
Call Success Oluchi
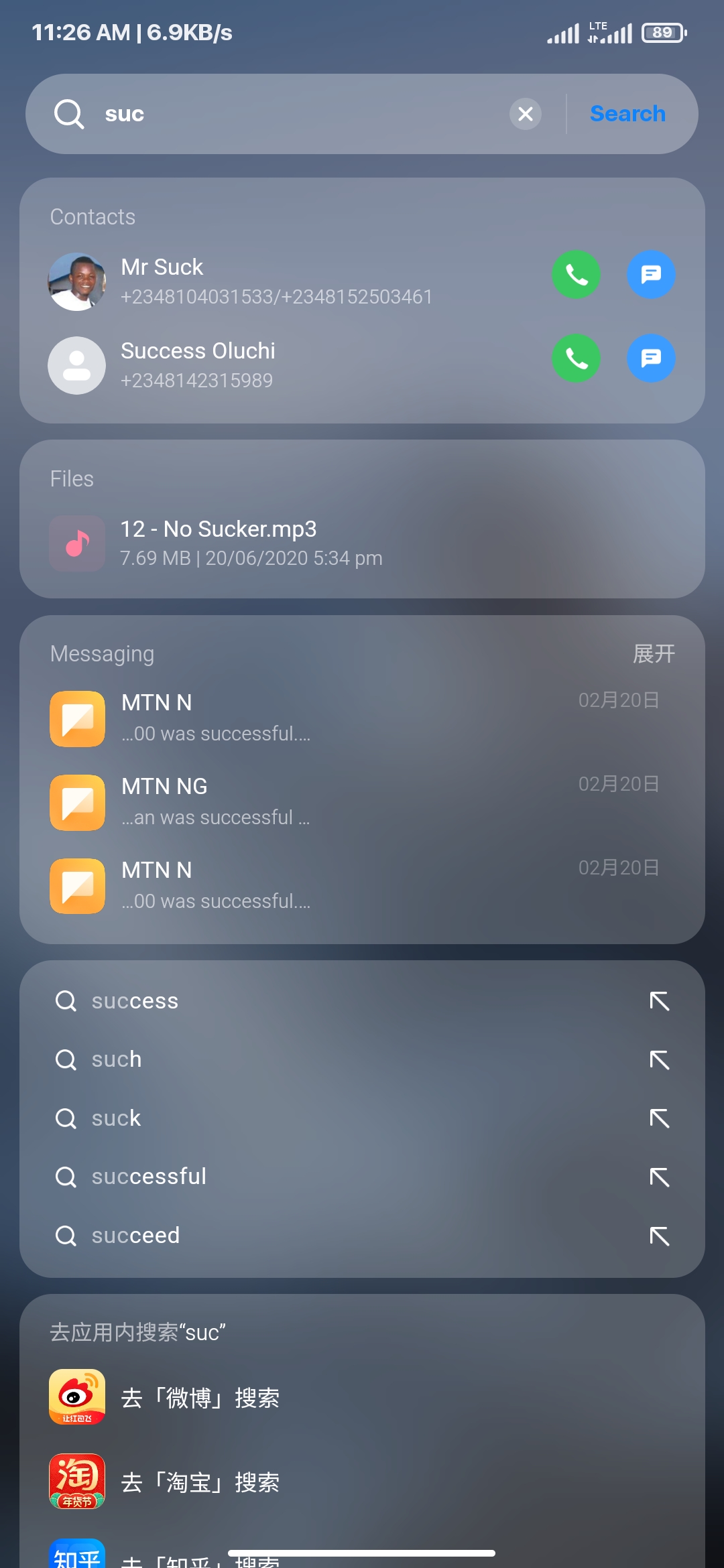pyautogui.click(x=576, y=358)
